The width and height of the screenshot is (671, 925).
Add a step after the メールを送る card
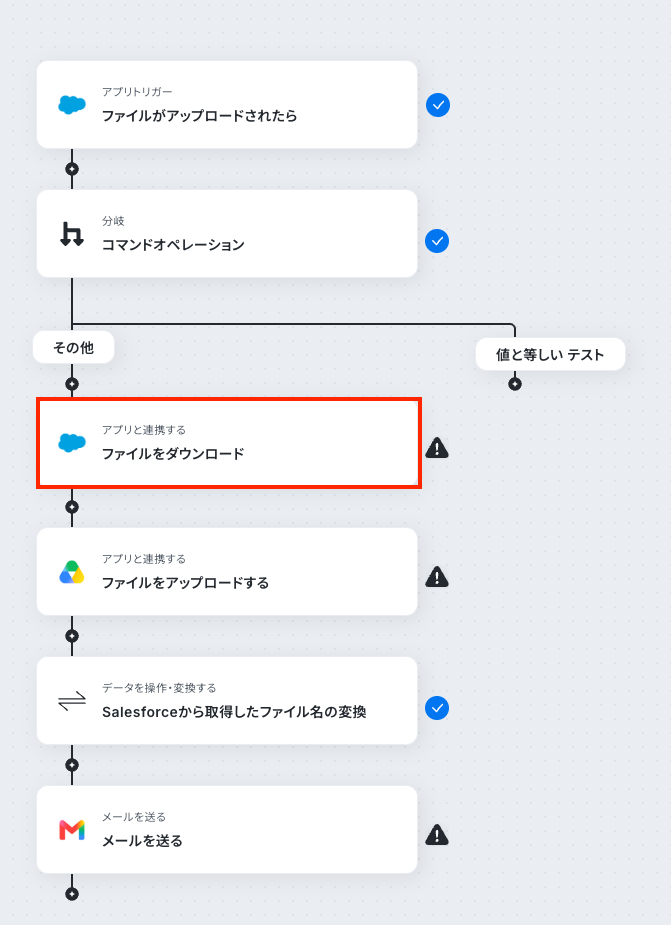[x=72, y=894]
